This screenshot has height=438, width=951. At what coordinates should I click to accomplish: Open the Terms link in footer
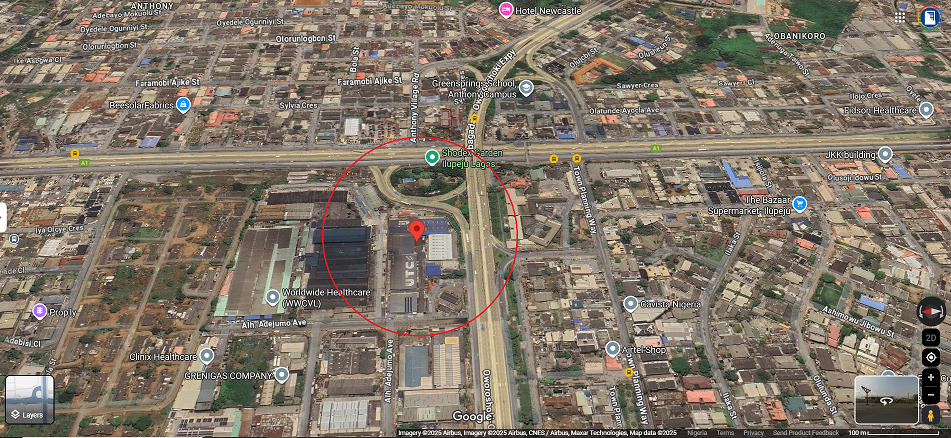click(x=725, y=433)
